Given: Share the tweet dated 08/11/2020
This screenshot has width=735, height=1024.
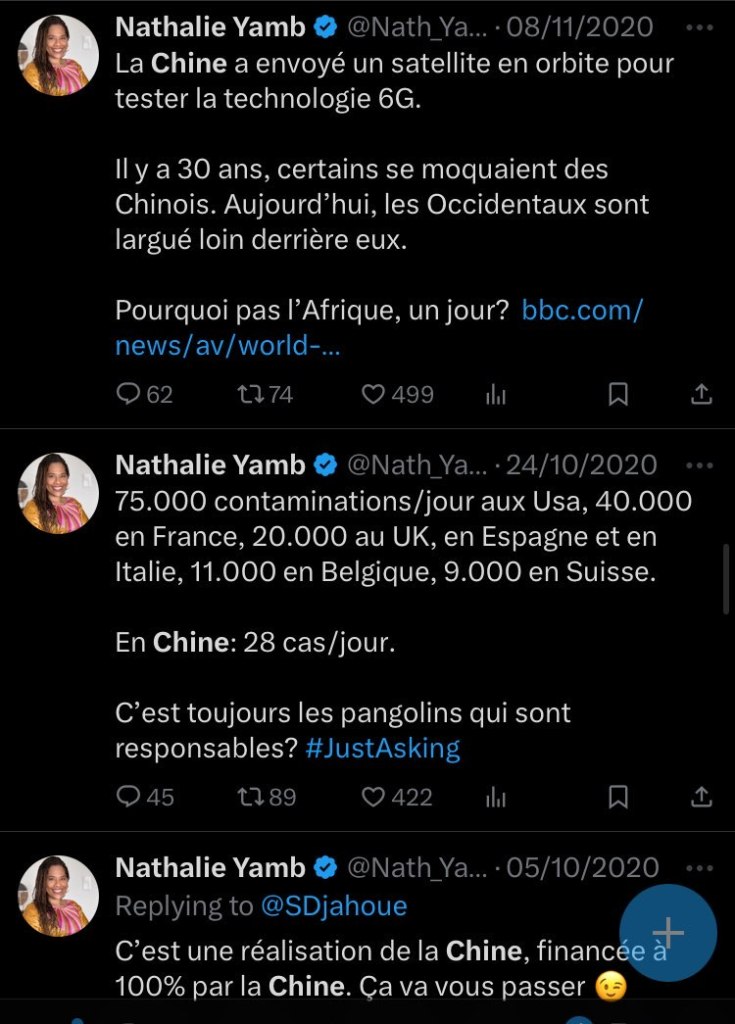Looking at the screenshot, I should [x=703, y=395].
